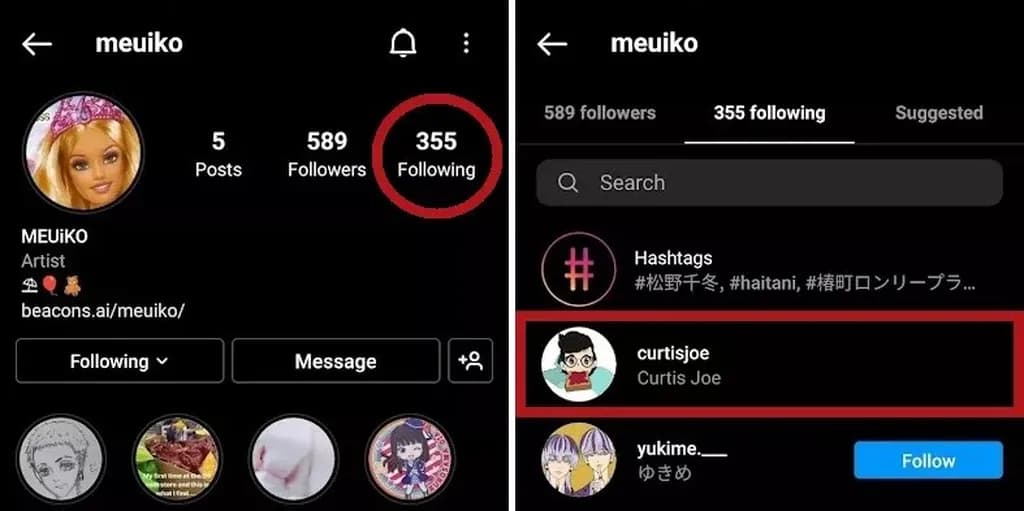Open the food photo story highlight
Screen dimensions: 1024x511
[177, 458]
